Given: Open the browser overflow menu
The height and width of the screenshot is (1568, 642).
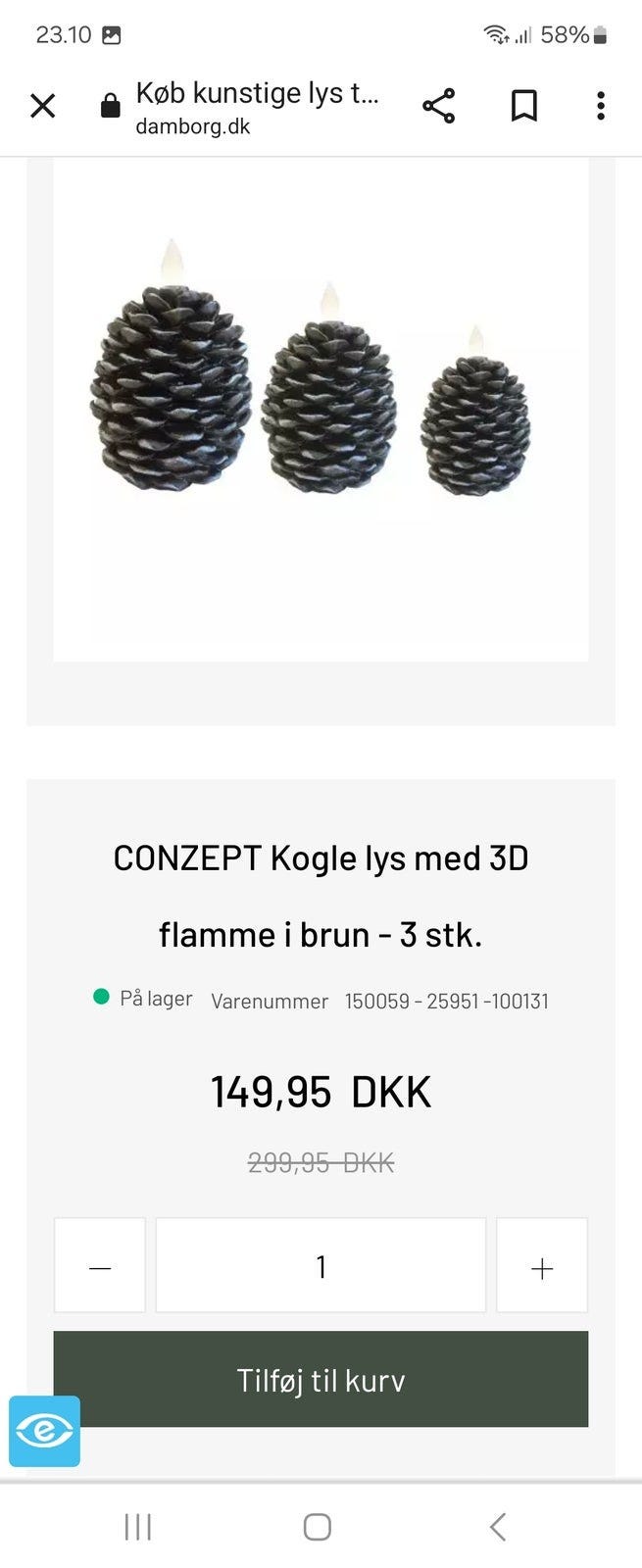Looking at the screenshot, I should click(x=600, y=106).
